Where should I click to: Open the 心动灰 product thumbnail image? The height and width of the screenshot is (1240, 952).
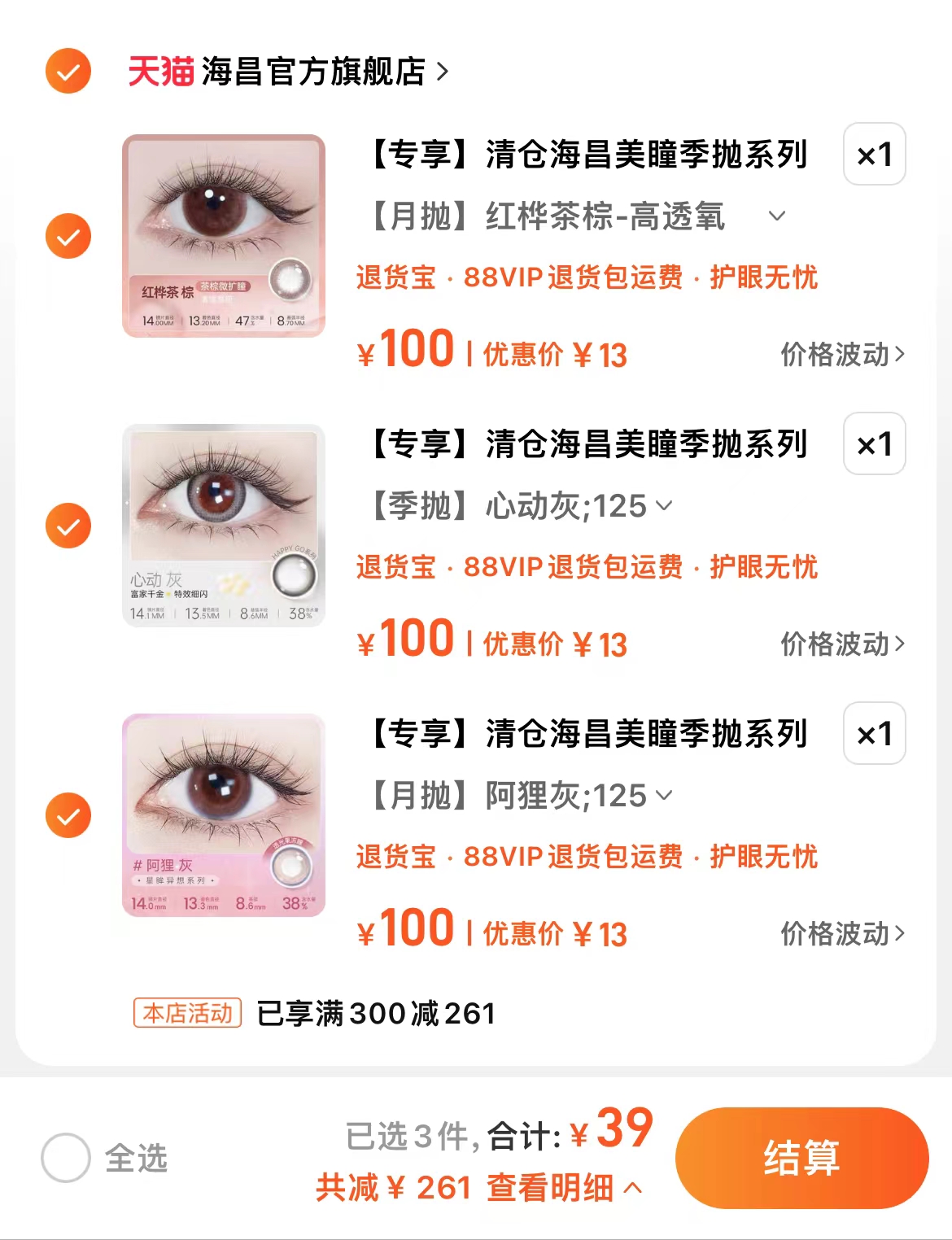225,526
